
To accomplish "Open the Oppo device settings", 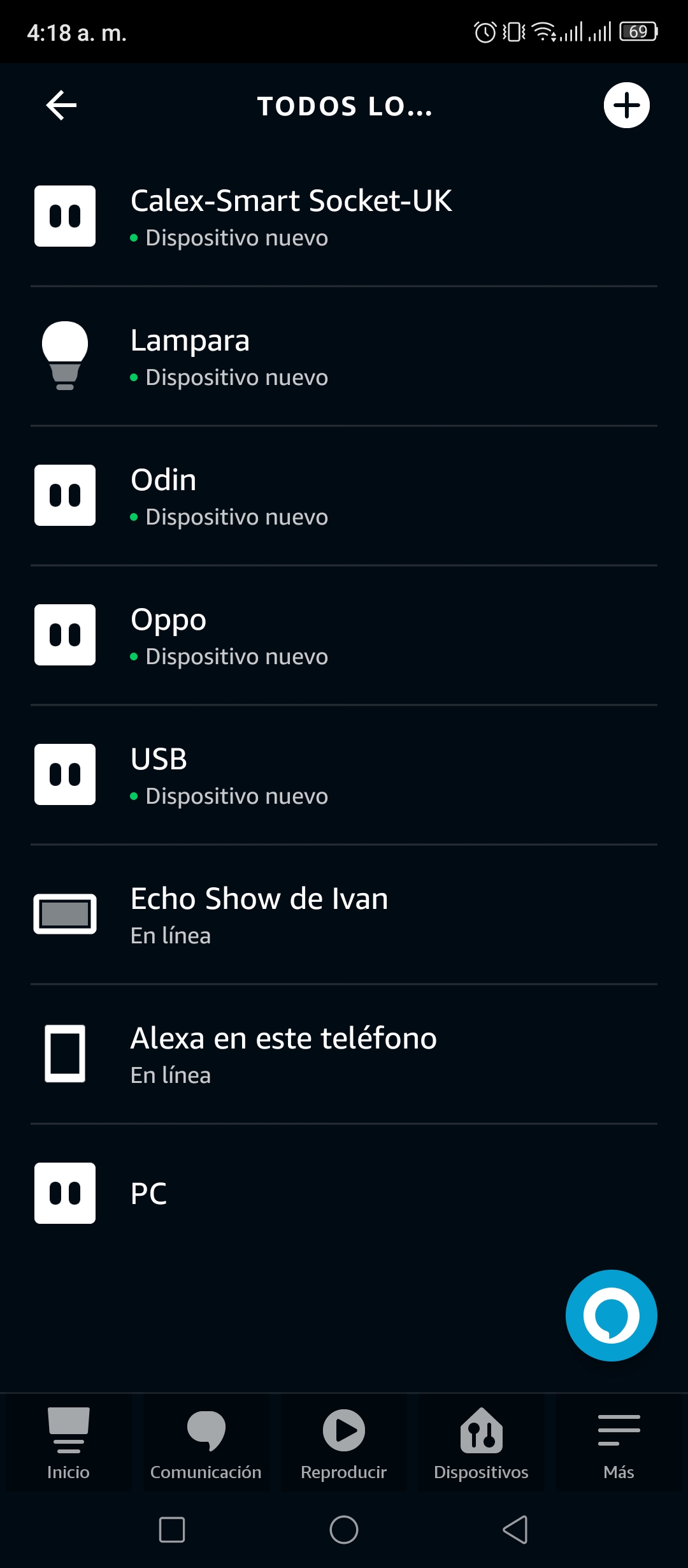I will pos(344,635).
